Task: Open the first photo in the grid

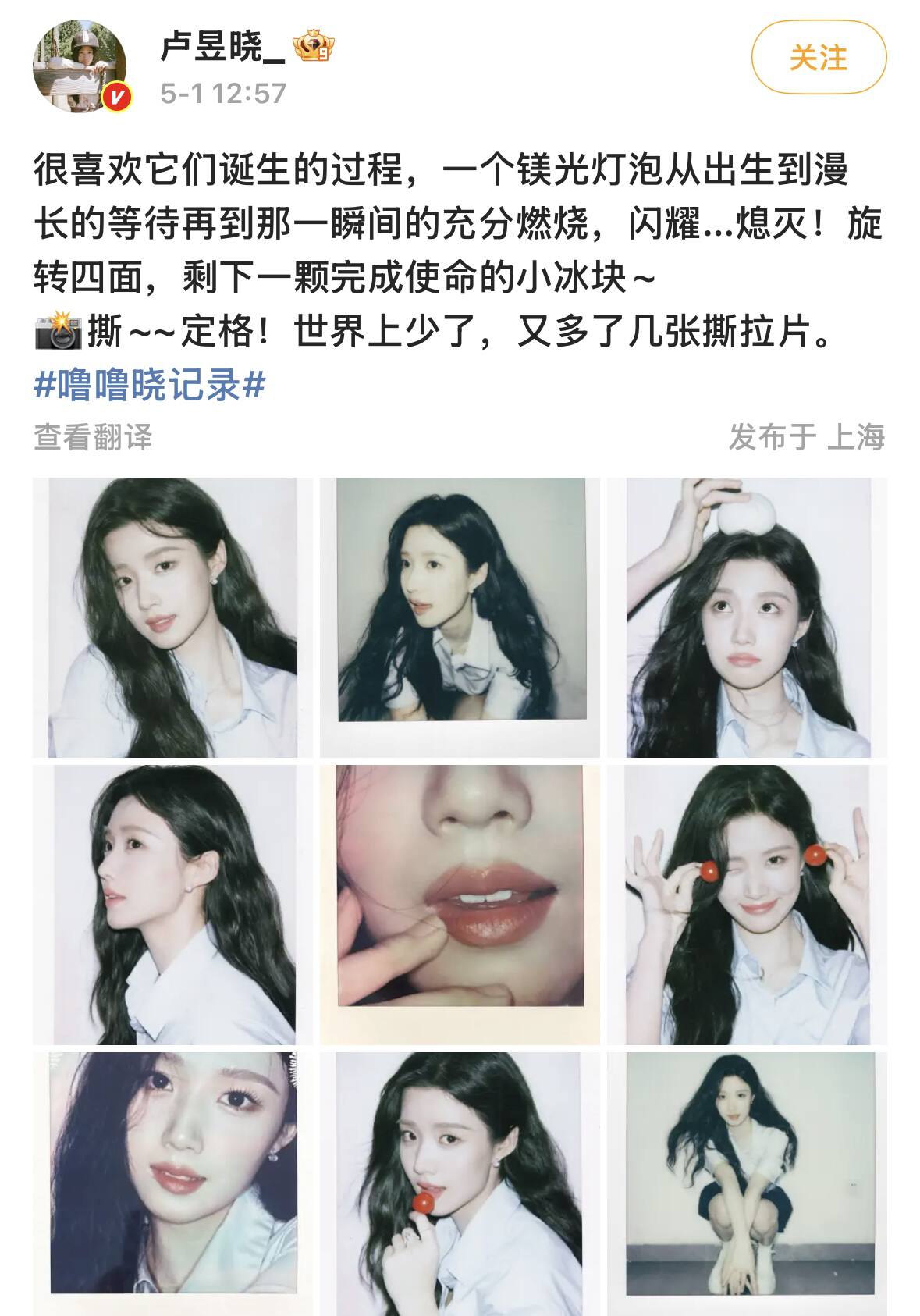Action: click(x=172, y=617)
